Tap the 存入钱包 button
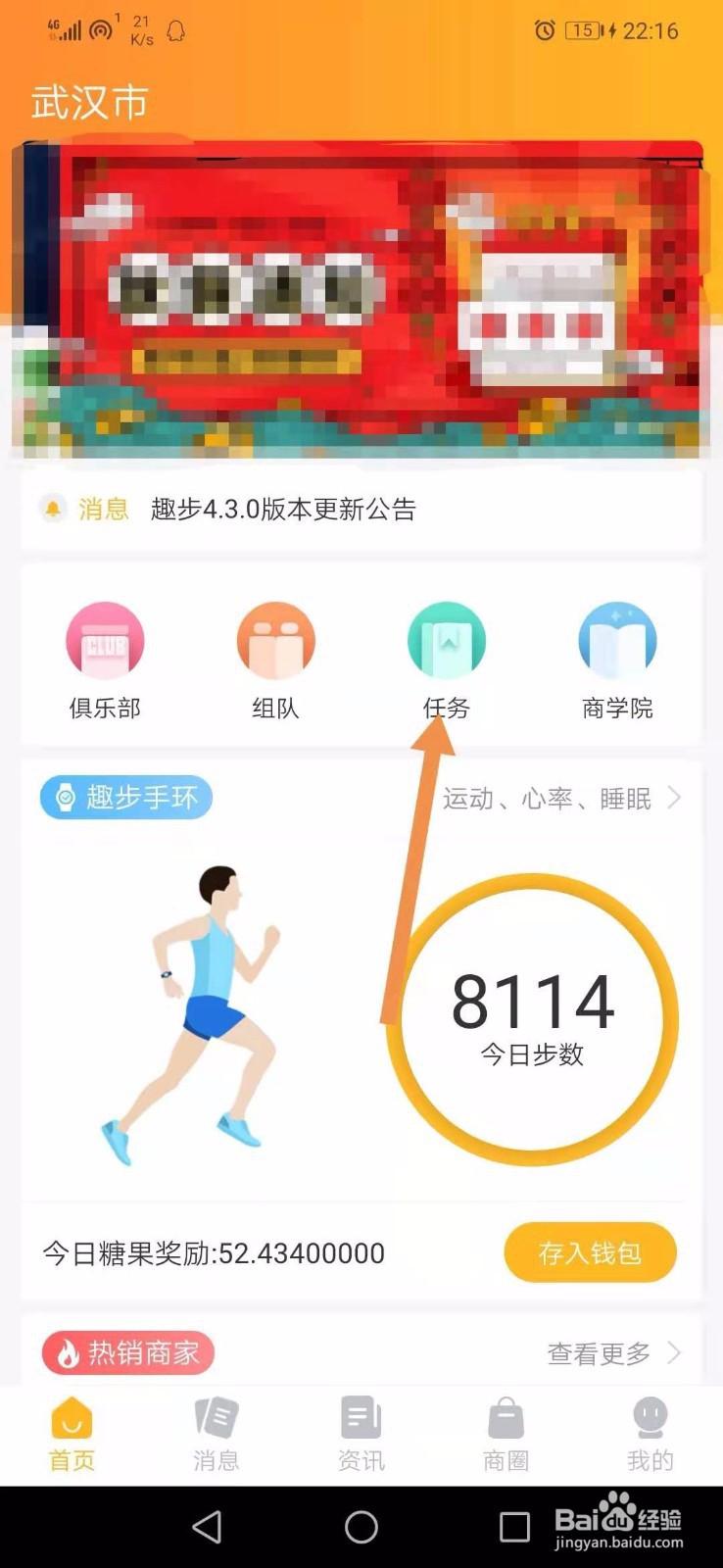This screenshot has height=1568, width=723. 590,1252
